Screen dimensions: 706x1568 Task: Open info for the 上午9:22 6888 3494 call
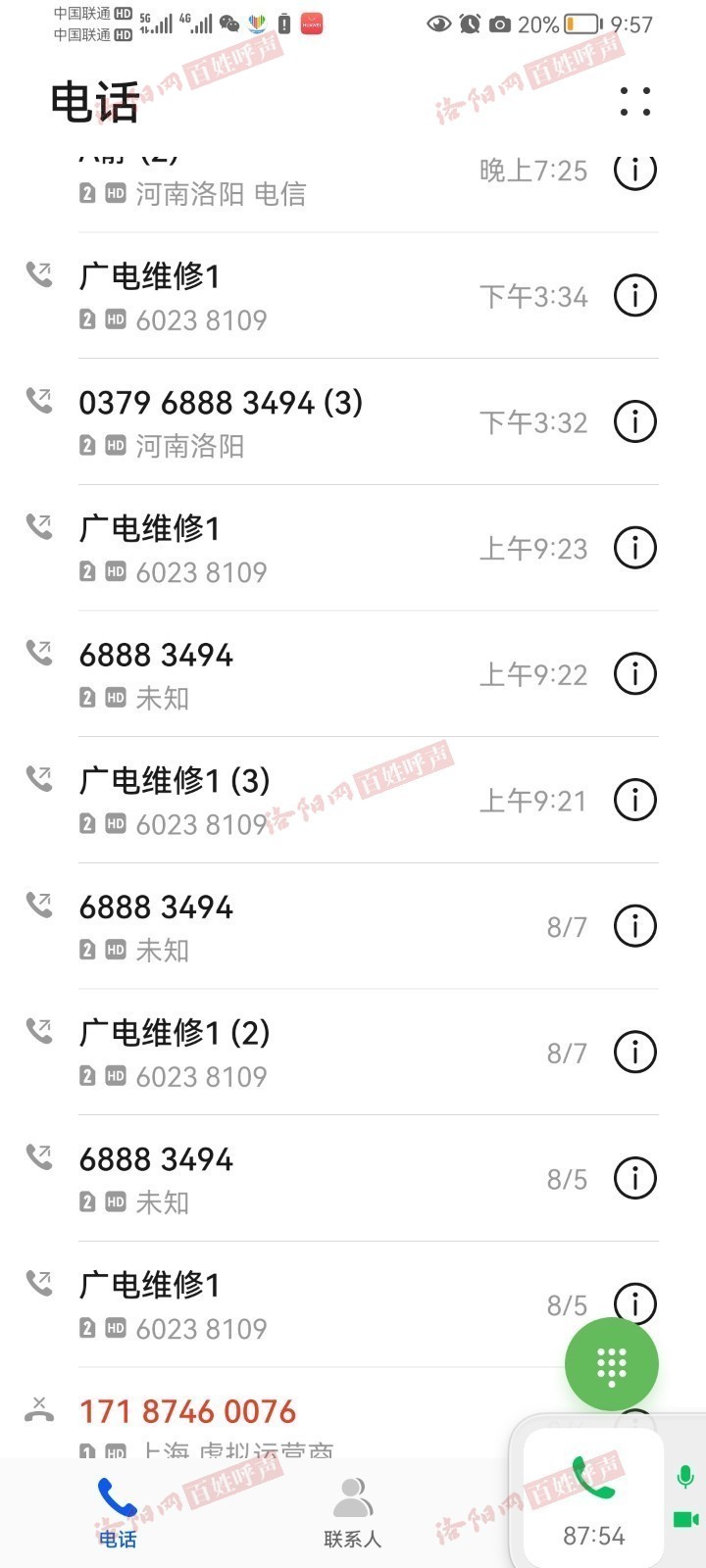point(634,674)
